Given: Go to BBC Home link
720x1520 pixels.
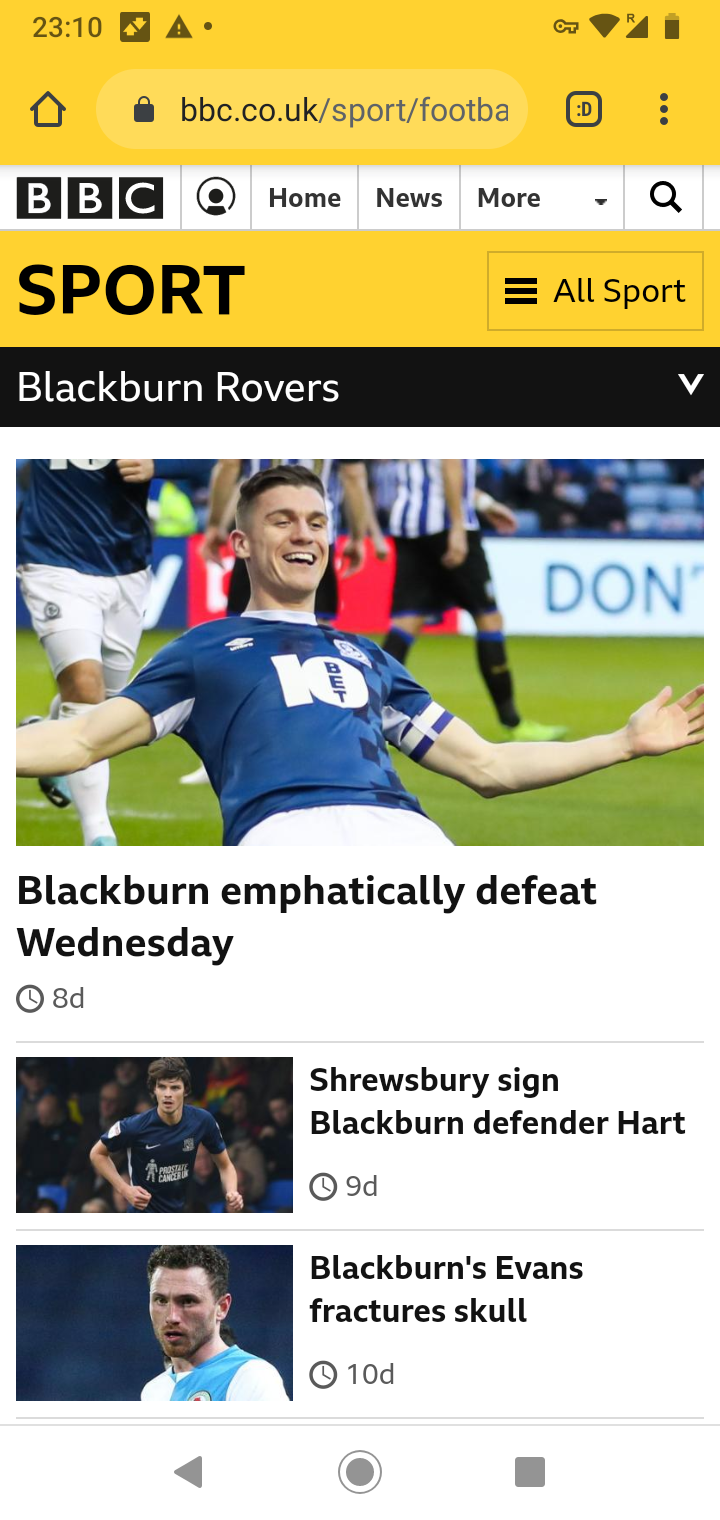Looking at the screenshot, I should tap(304, 198).
